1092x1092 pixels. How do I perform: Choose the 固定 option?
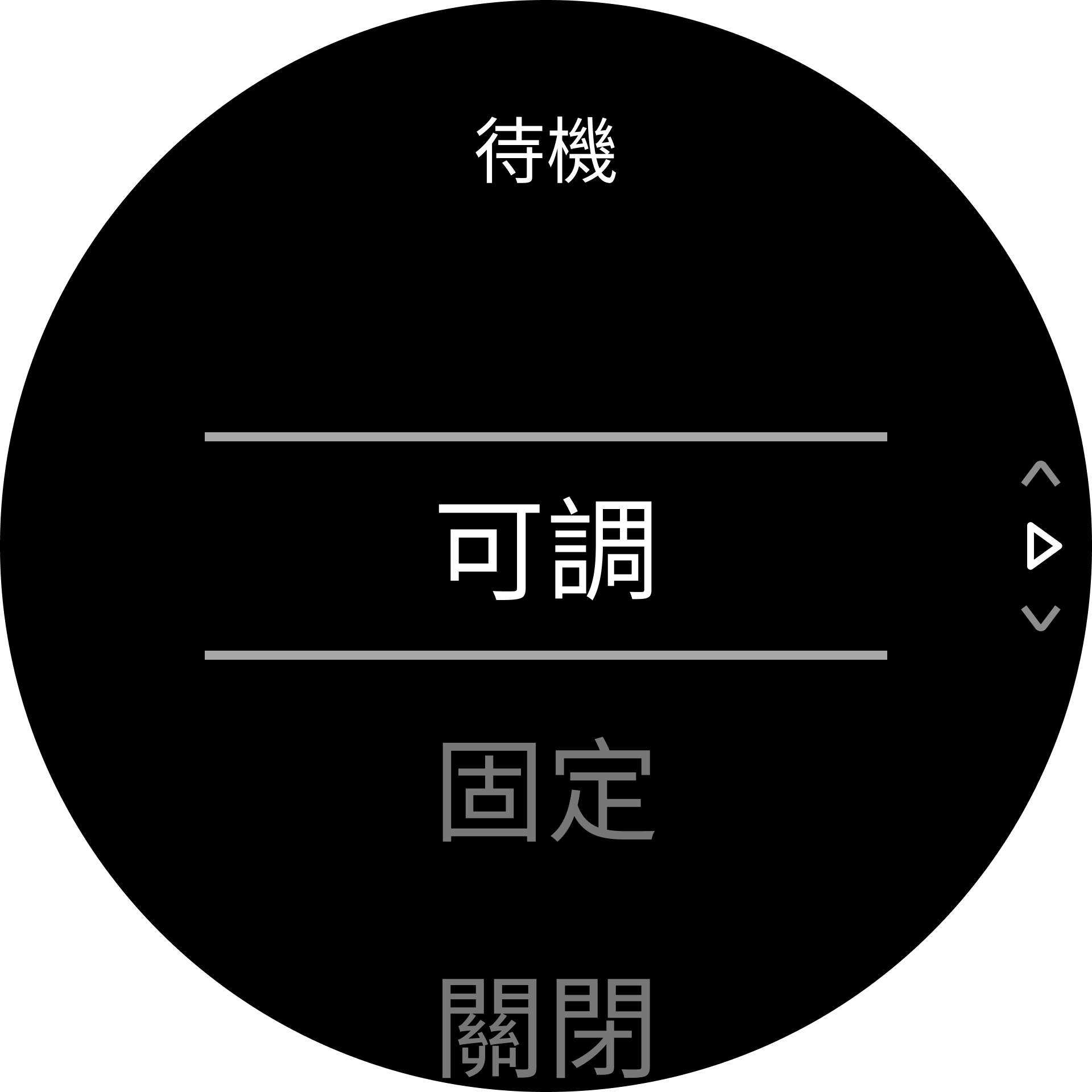(546, 789)
